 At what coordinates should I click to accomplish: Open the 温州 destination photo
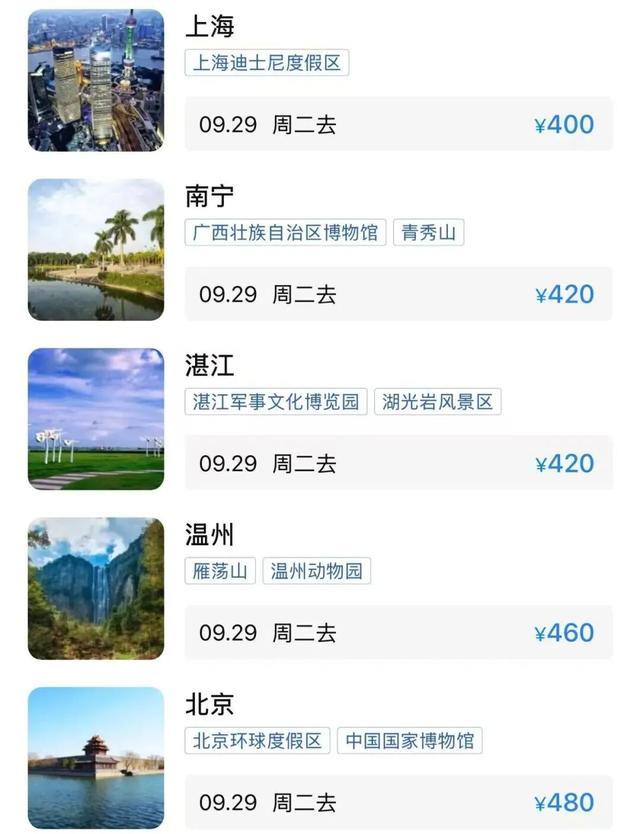96,588
